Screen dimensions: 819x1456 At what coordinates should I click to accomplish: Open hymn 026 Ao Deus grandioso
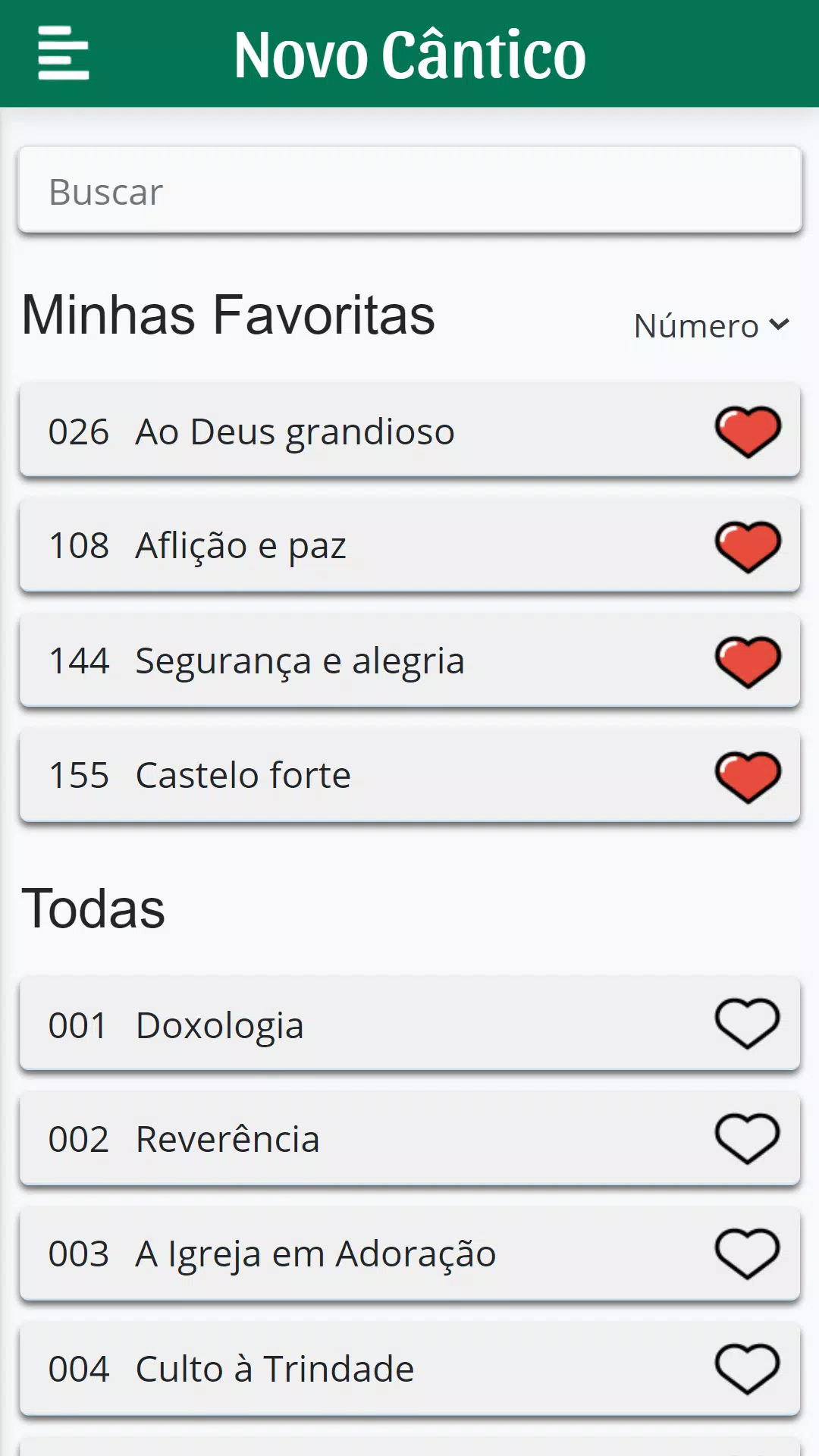409,431
